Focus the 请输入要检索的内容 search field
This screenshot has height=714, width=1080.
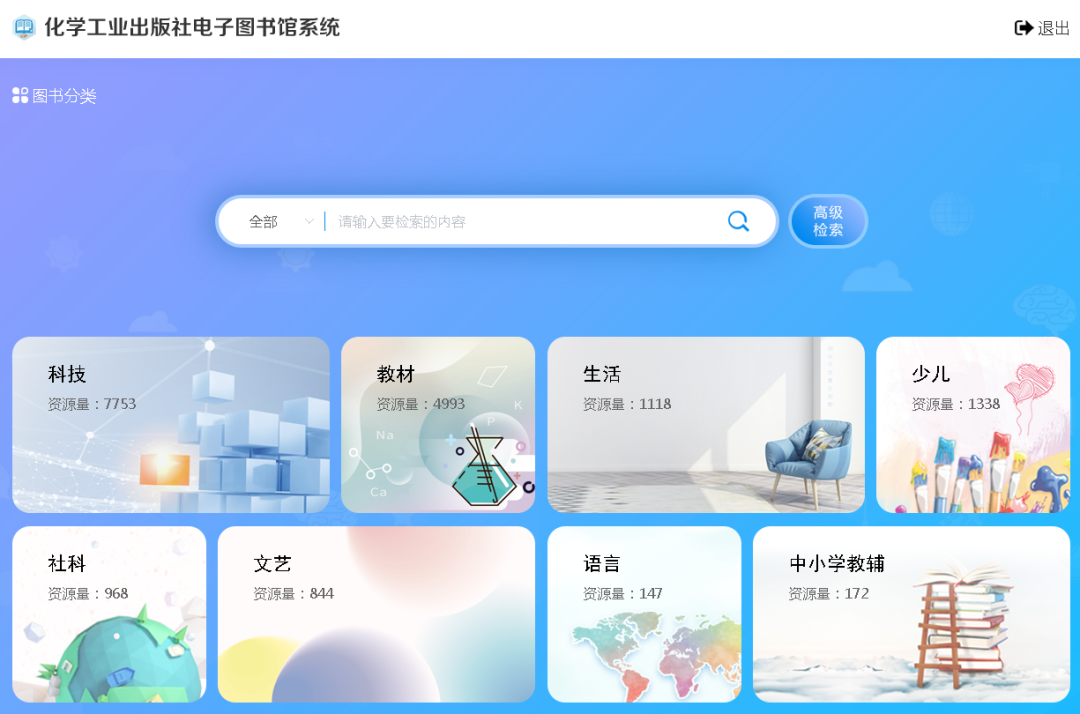(520, 222)
